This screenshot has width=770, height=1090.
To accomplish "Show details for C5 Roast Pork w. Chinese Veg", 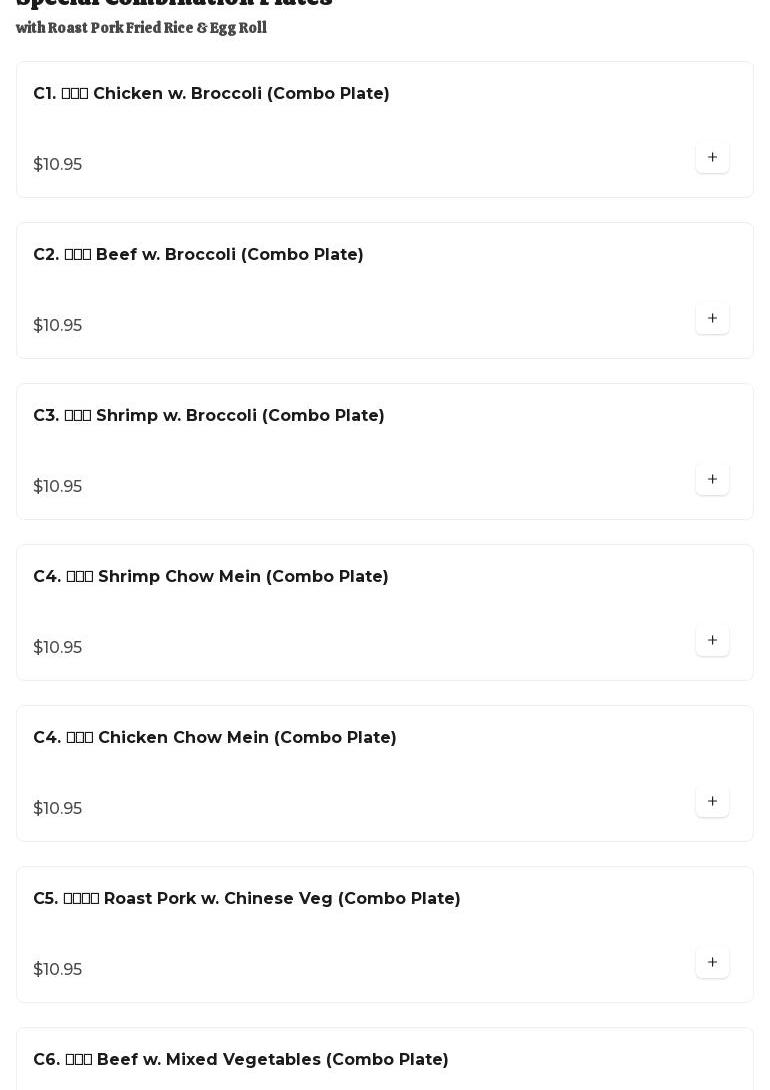I will [x=246, y=899].
